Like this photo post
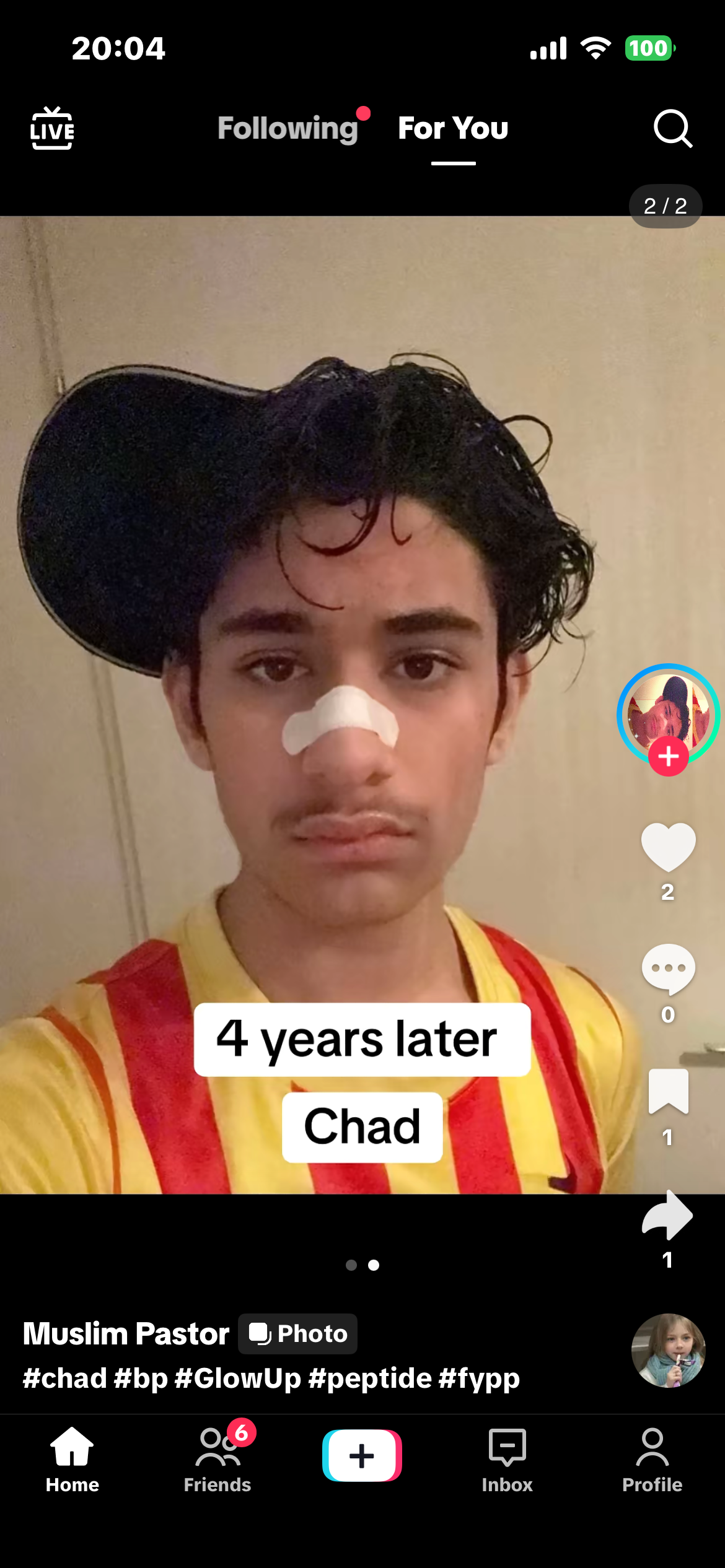The image size is (725, 1568). (668, 847)
